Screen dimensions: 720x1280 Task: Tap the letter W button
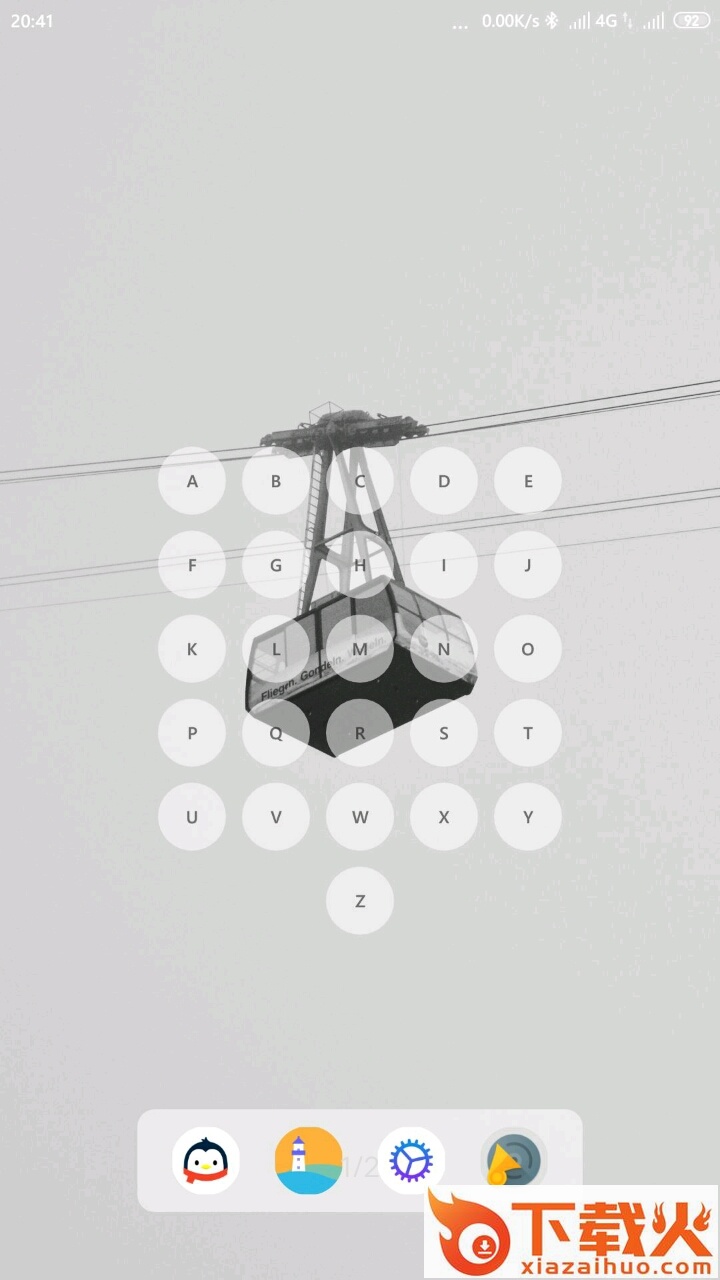pyautogui.click(x=360, y=817)
